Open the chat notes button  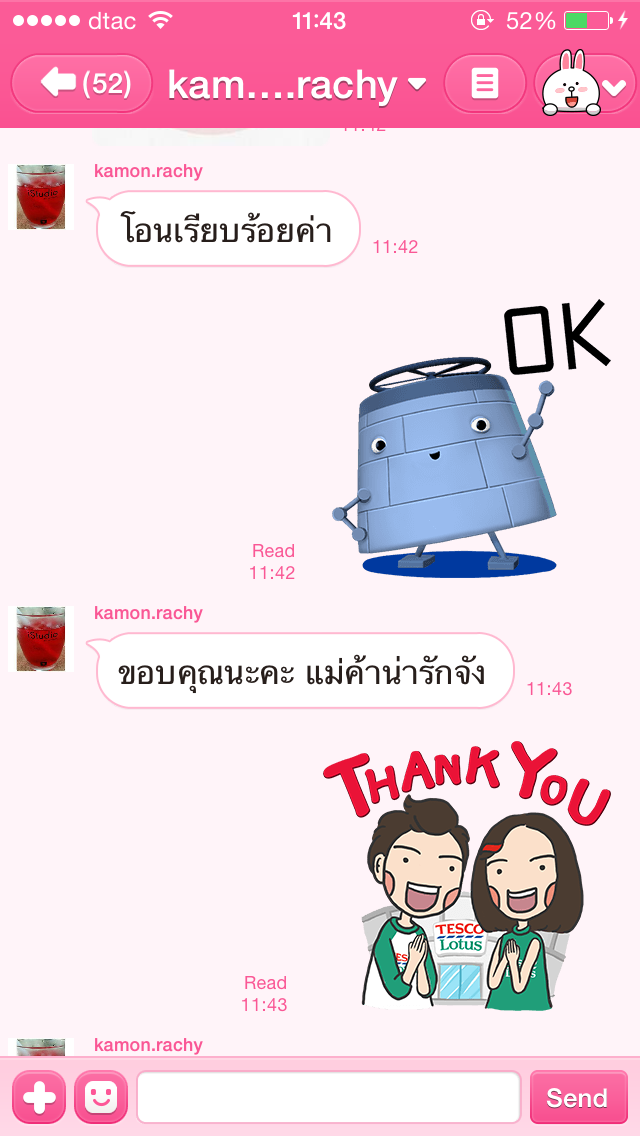click(x=485, y=84)
